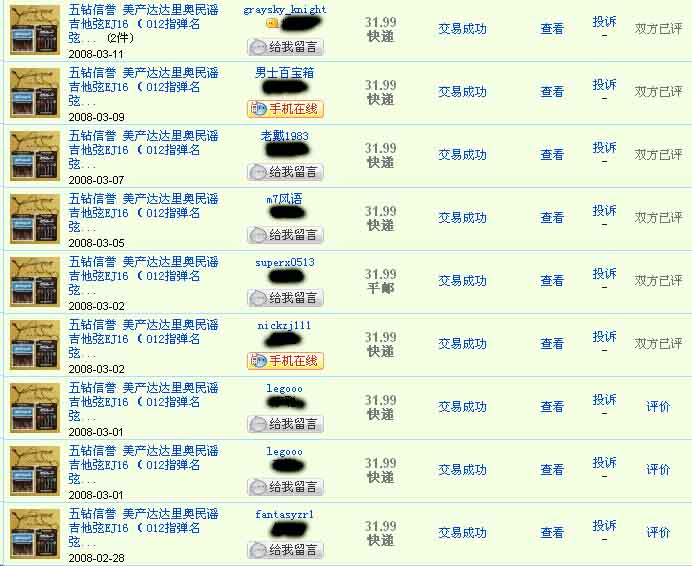This screenshot has height=566, width=692.
Task: Open the product thumbnail dated 2008-03-09
Action: pyautogui.click(x=35, y=93)
